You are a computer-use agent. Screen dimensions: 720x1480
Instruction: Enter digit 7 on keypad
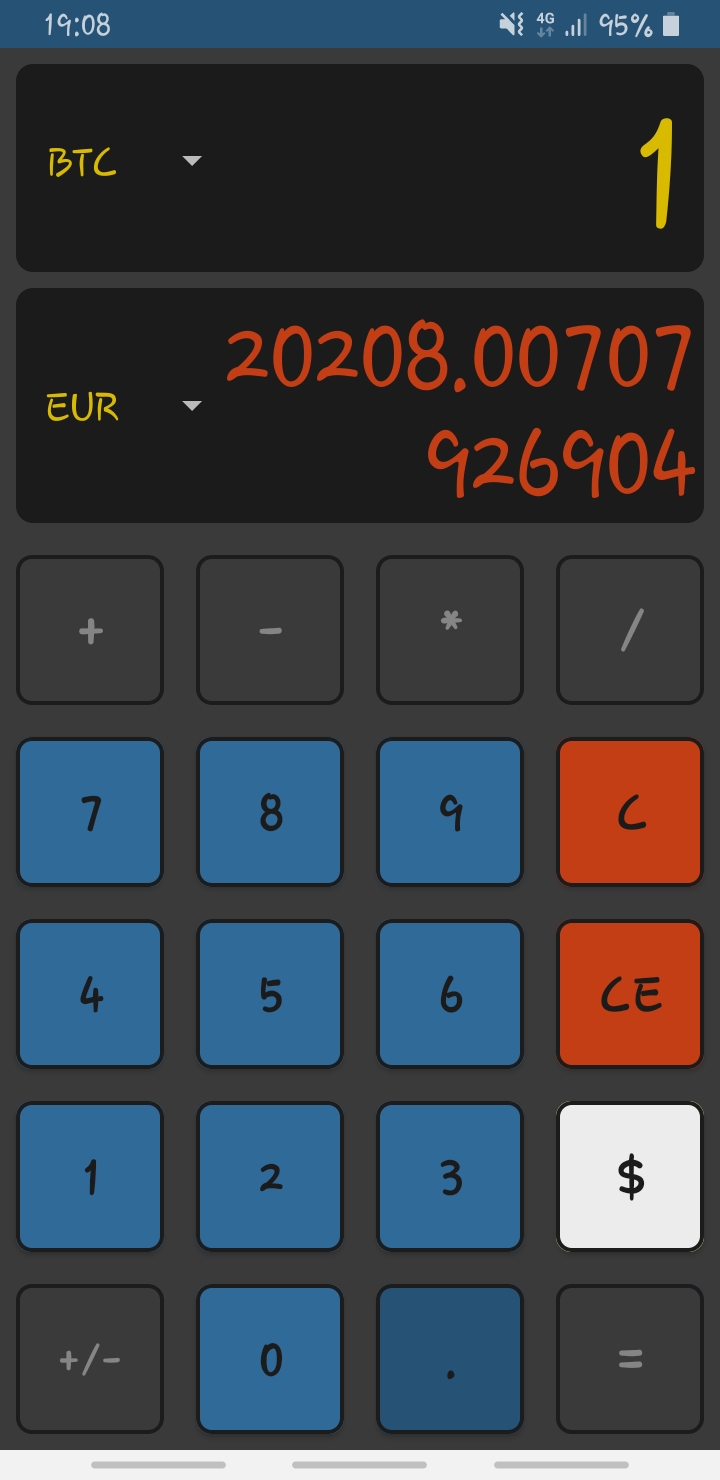[90, 812]
